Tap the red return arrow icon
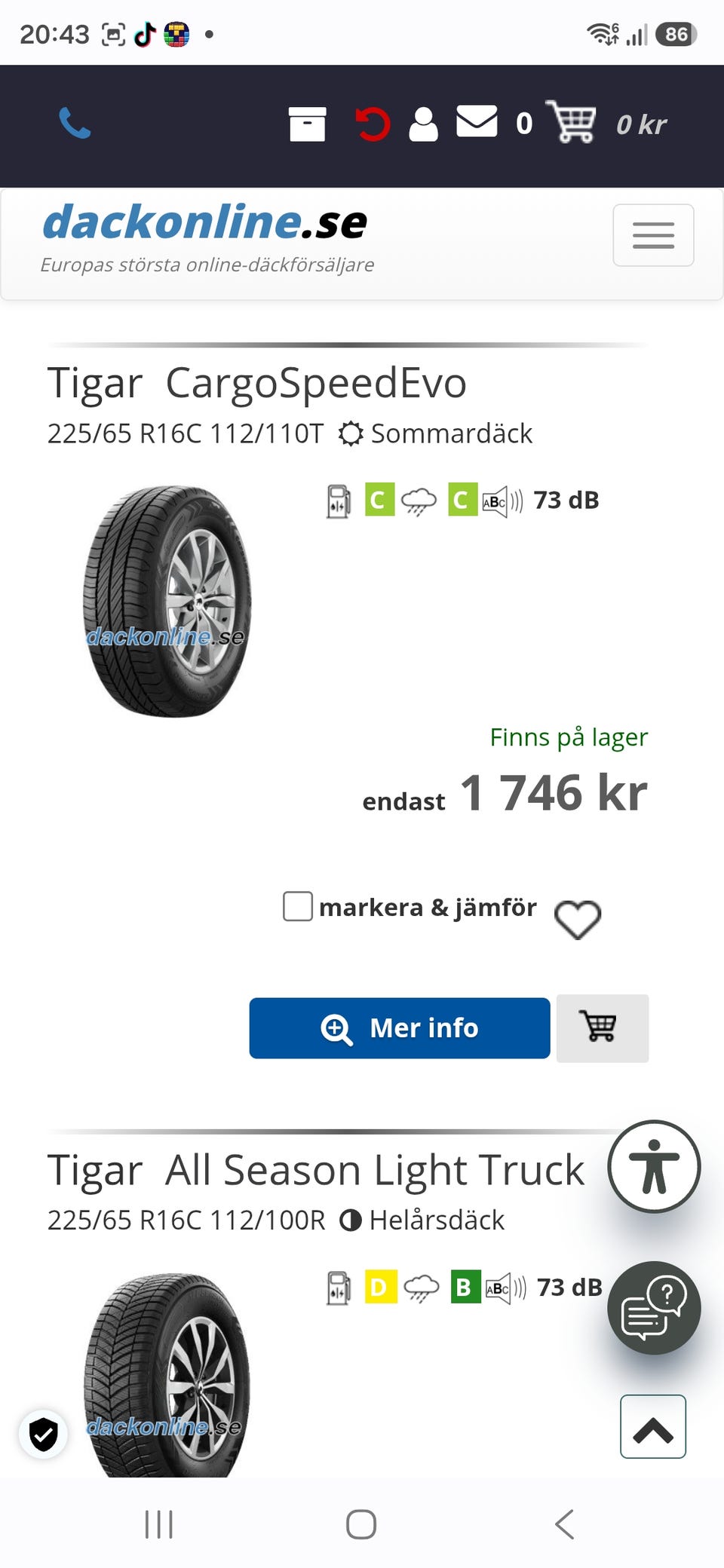Image resolution: width=724 pixels, height=1568 pixels. point(373,124)
